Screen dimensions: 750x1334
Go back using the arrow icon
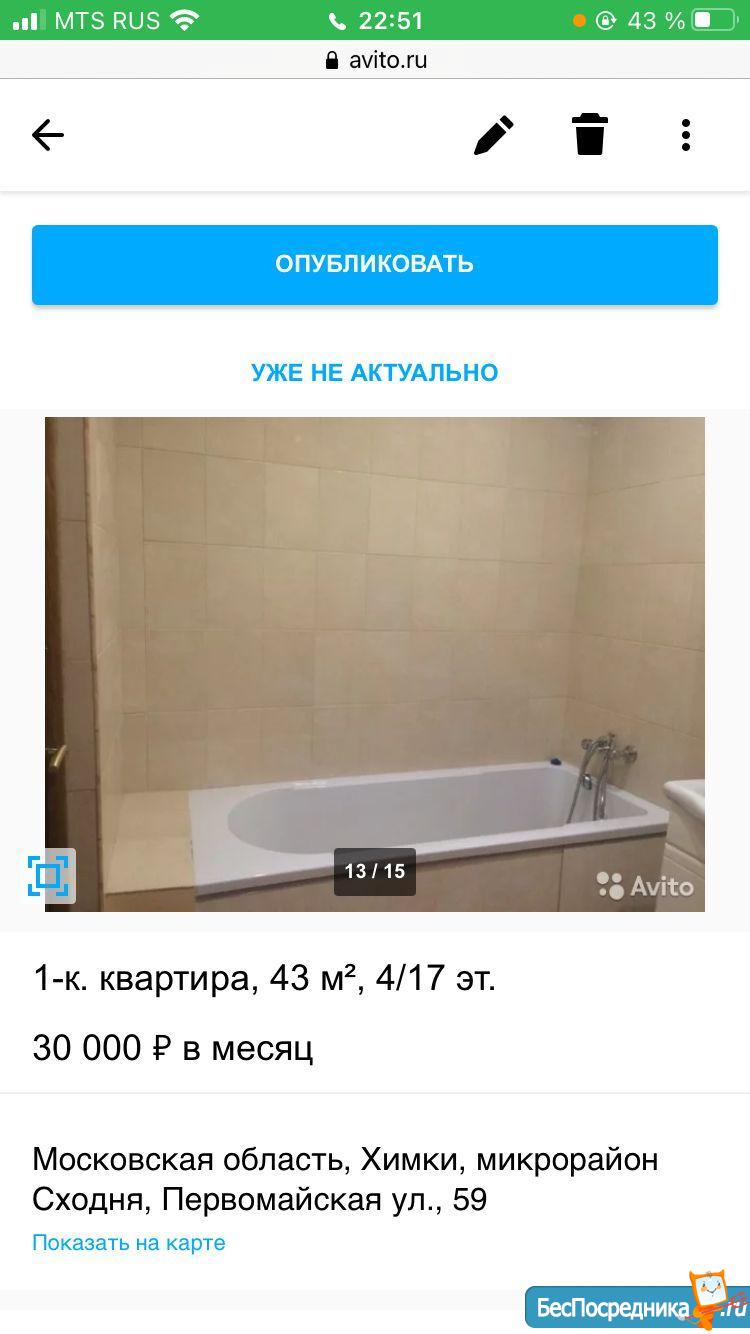click(x=48, y=135)
